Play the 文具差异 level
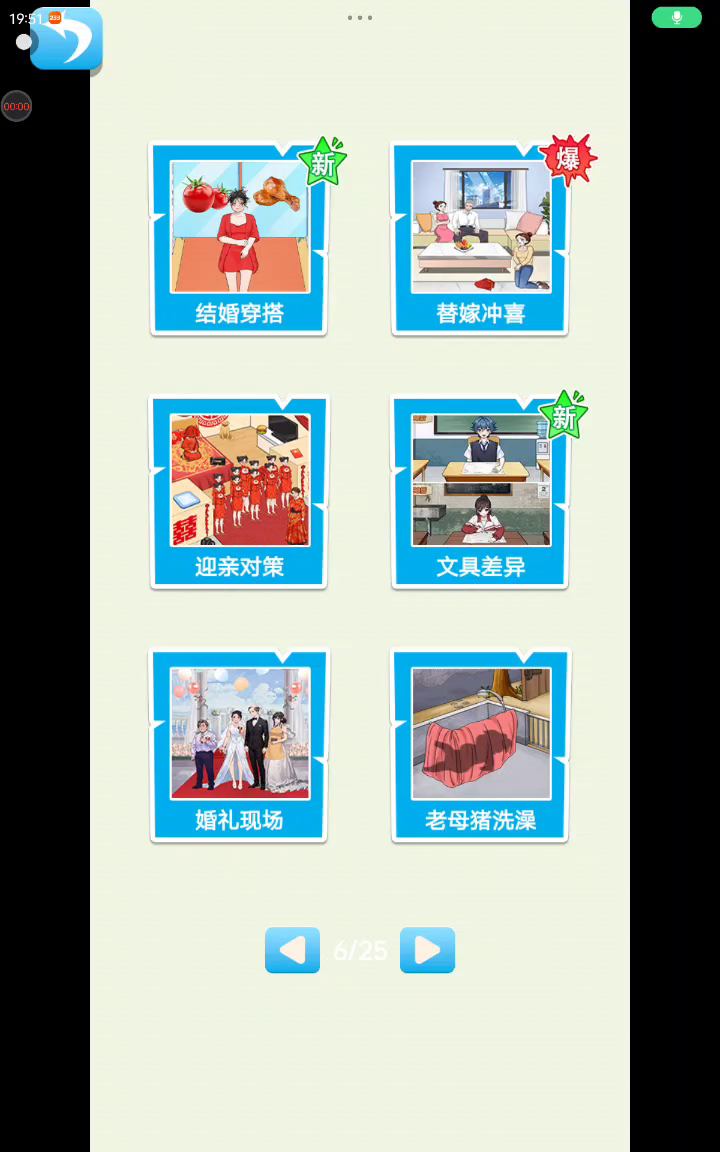 [480, 491]
